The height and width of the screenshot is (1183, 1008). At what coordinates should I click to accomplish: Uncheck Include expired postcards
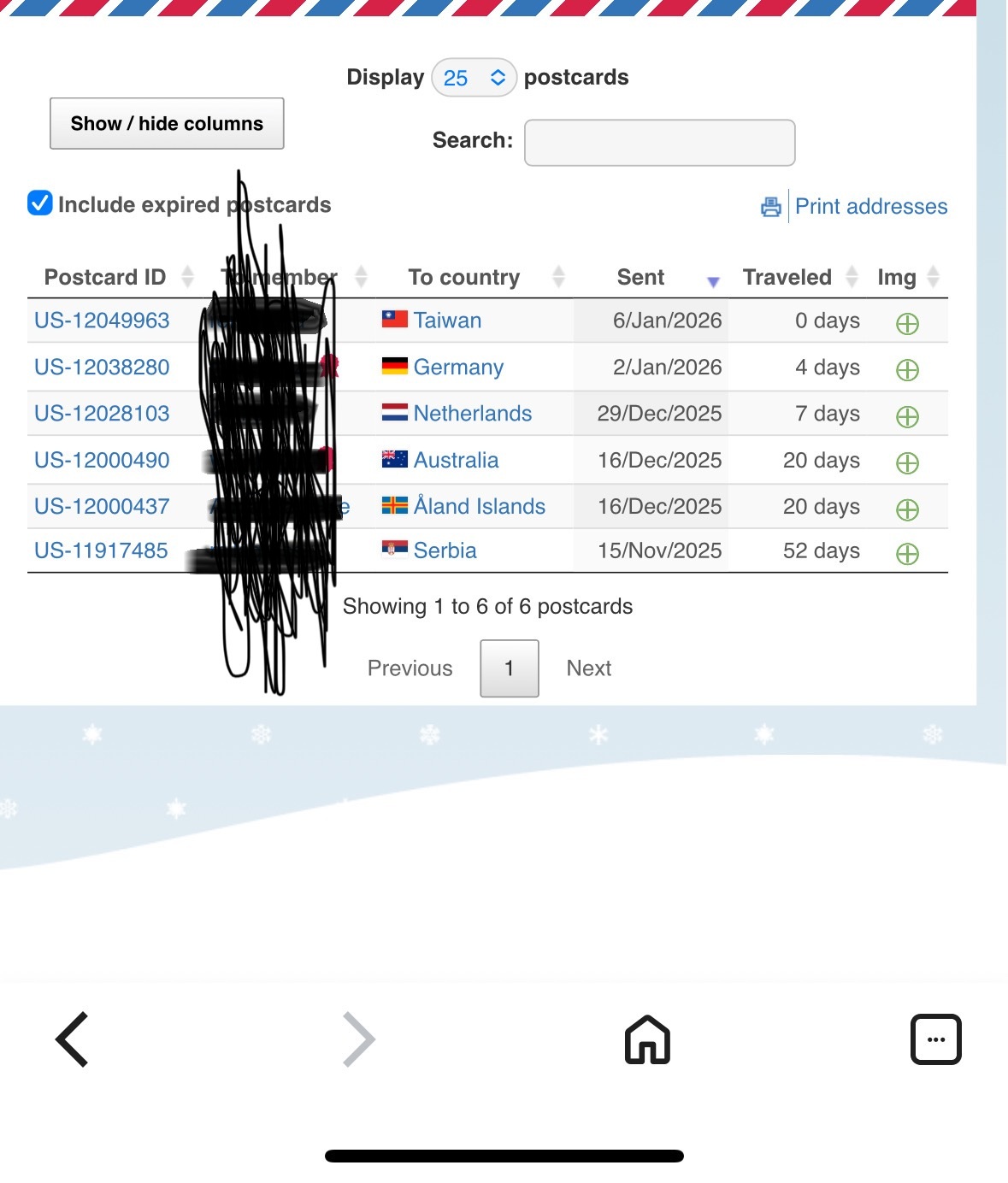[x=40, y=203]
